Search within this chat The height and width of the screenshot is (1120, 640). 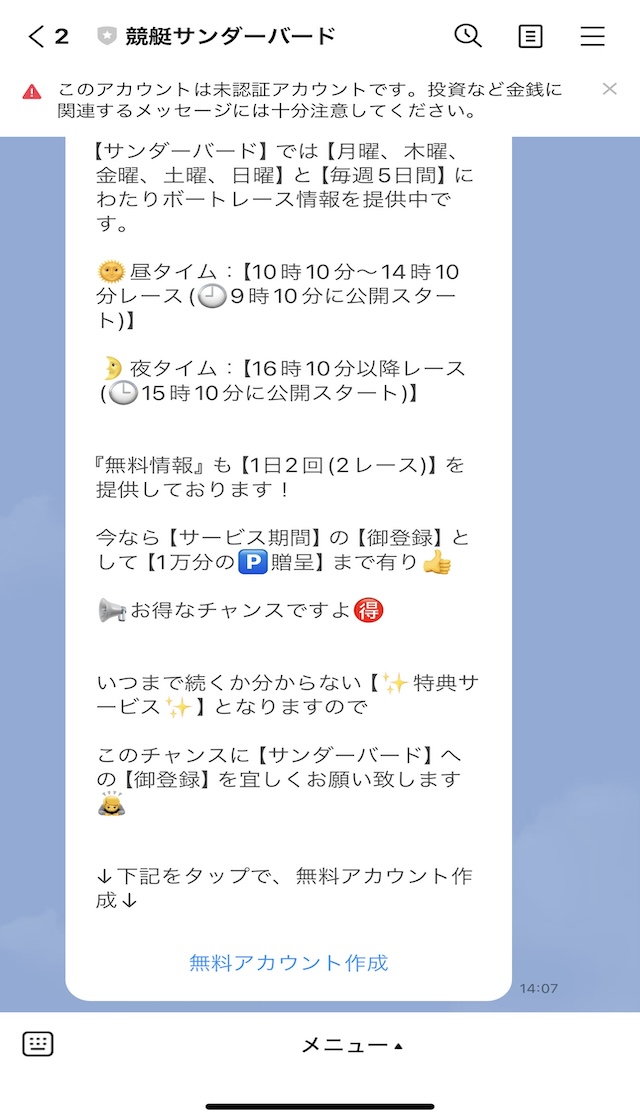469,36
